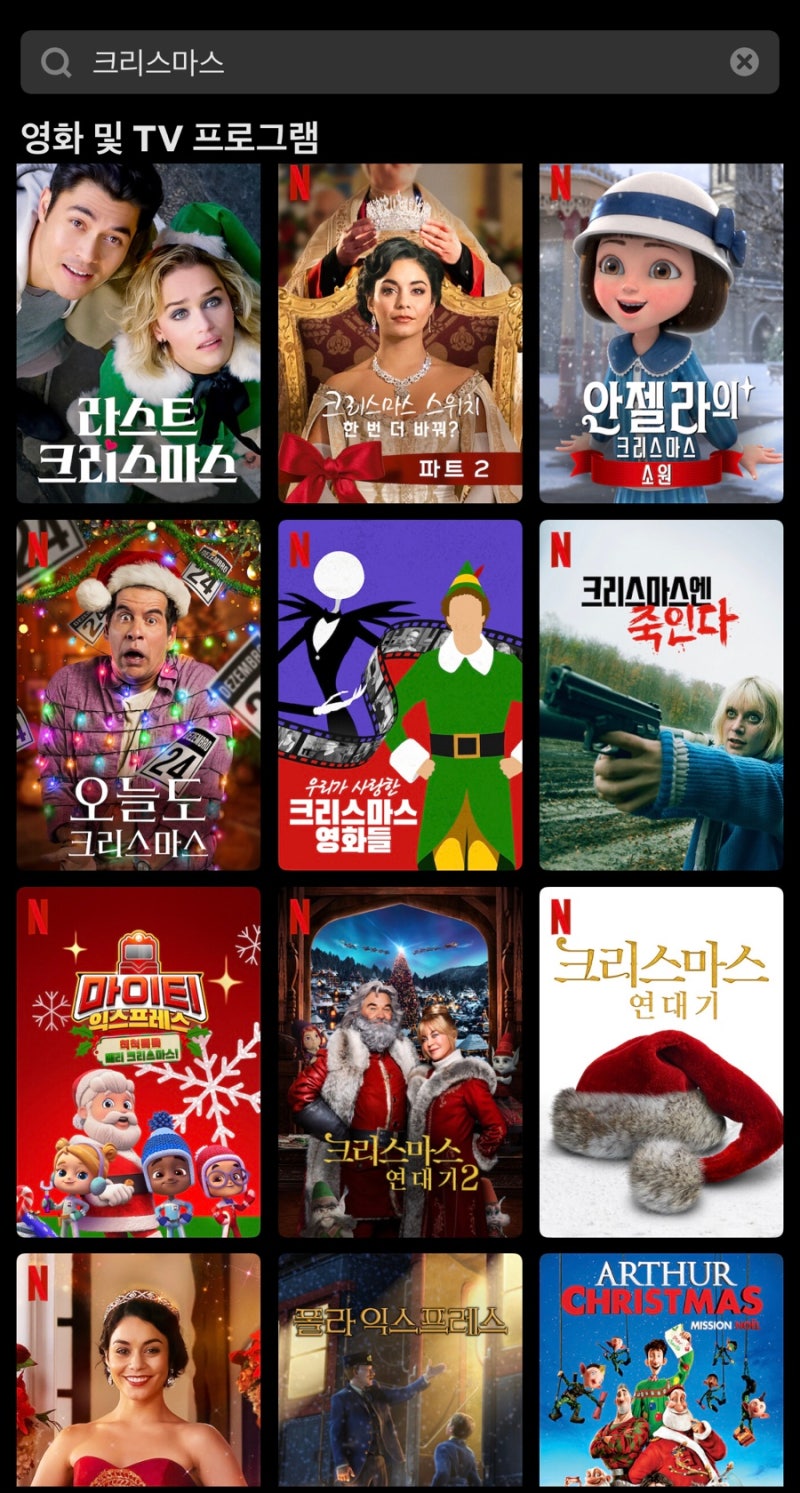
Task: Select 안젤라의 크리스마스 소원
Action: coord(661,333)
